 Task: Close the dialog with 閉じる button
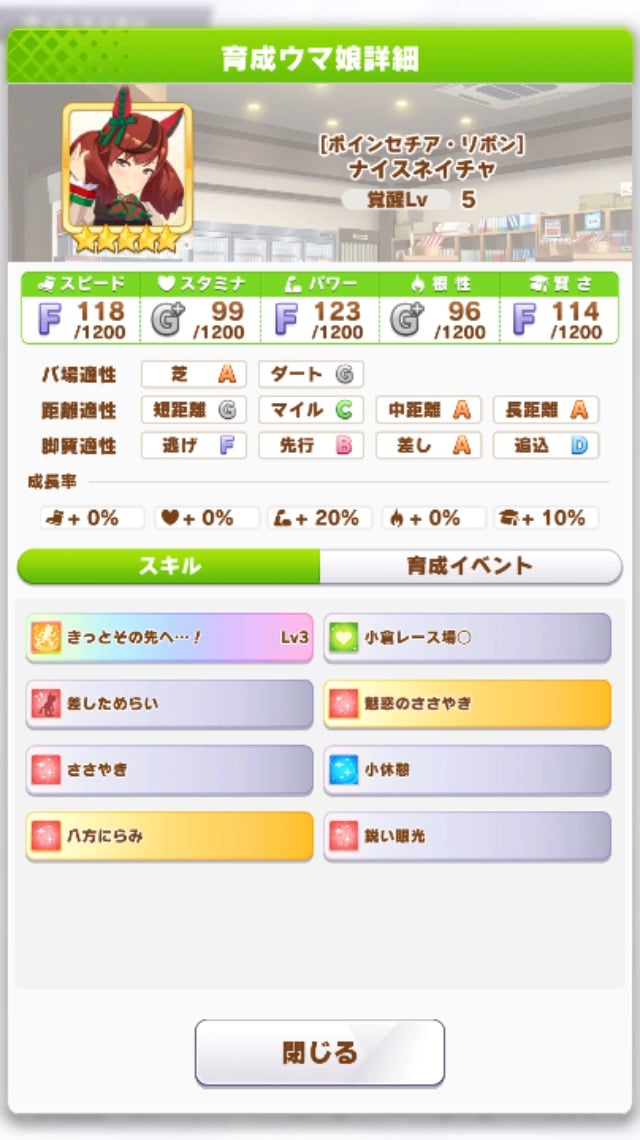(319, 1052)
